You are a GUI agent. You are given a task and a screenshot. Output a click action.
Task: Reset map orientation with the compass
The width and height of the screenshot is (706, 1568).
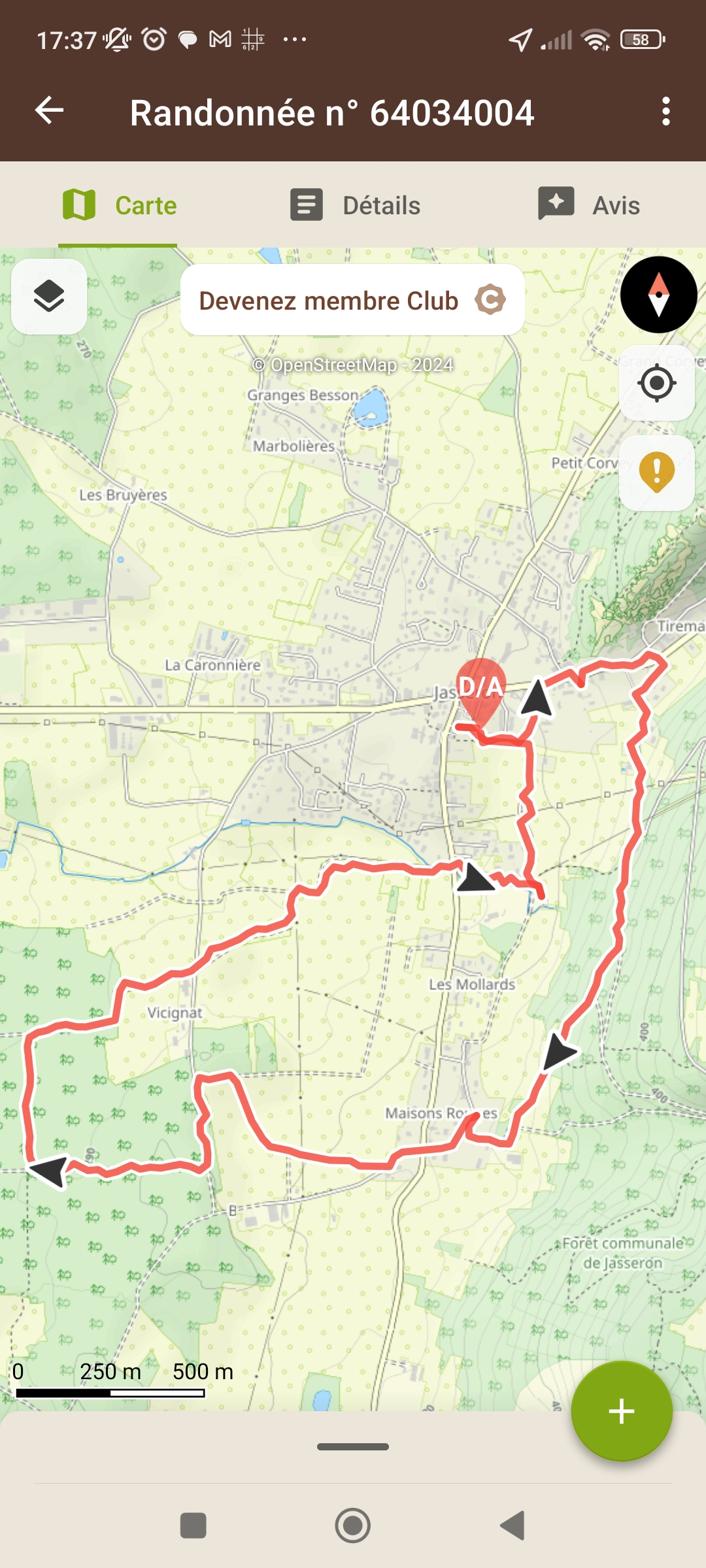coord(658,295)
